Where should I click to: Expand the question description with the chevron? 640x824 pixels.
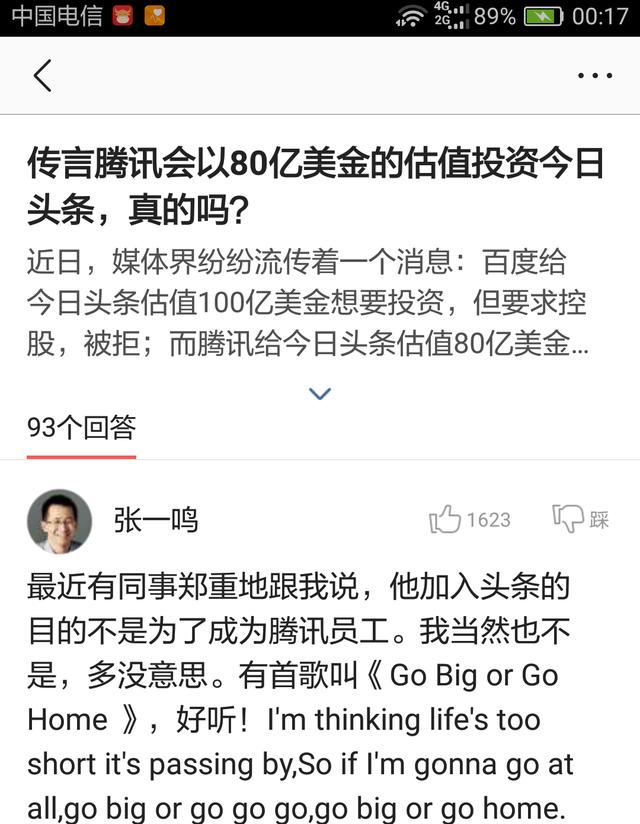(320, 394)
